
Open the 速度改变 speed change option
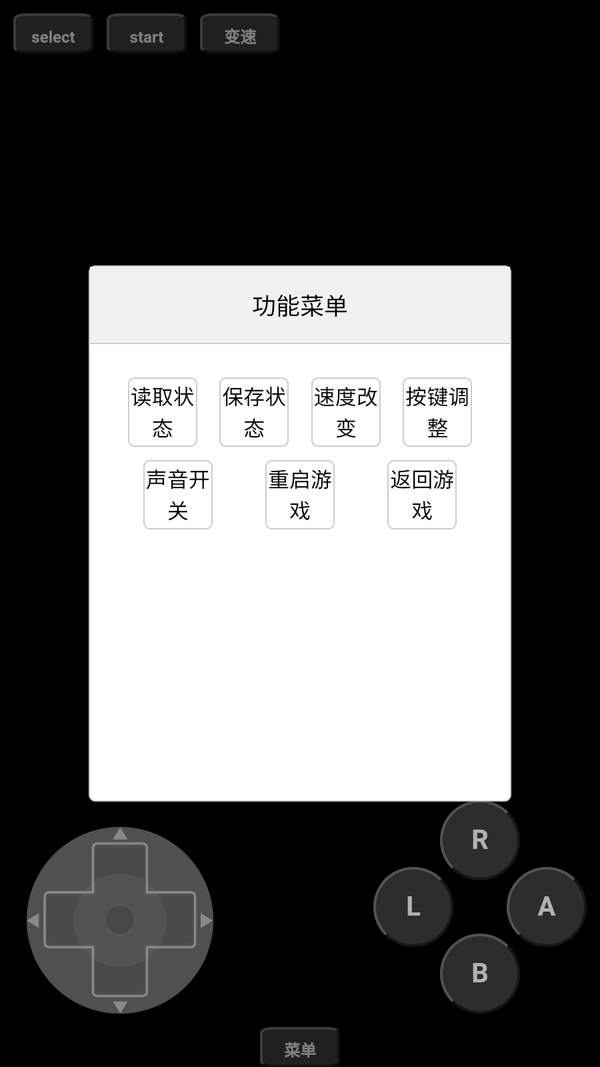pos(346,412)
